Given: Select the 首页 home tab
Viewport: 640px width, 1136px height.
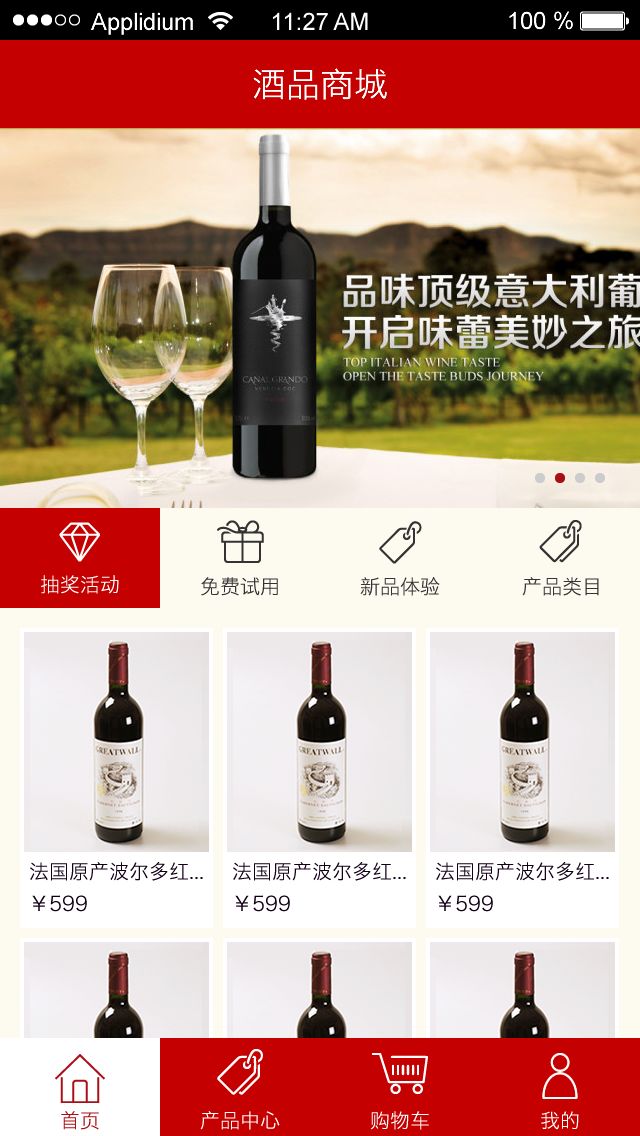Looking at the screenshot, I should click(x=80, y=1088).
